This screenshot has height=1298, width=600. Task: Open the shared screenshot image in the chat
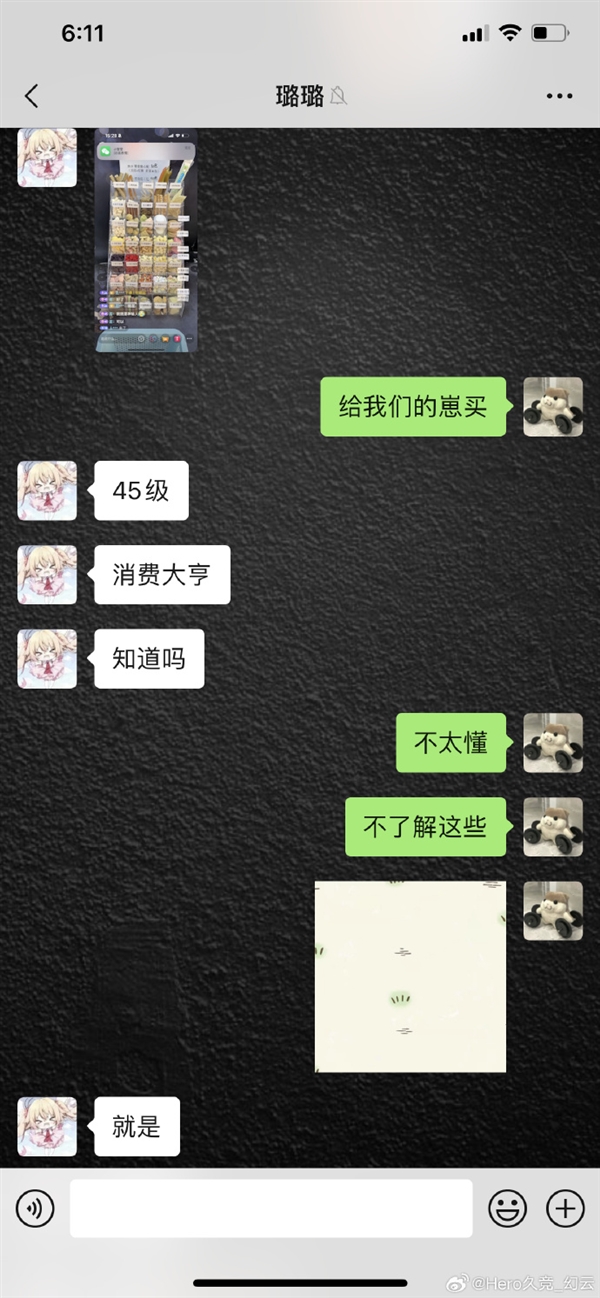(146, 240)
